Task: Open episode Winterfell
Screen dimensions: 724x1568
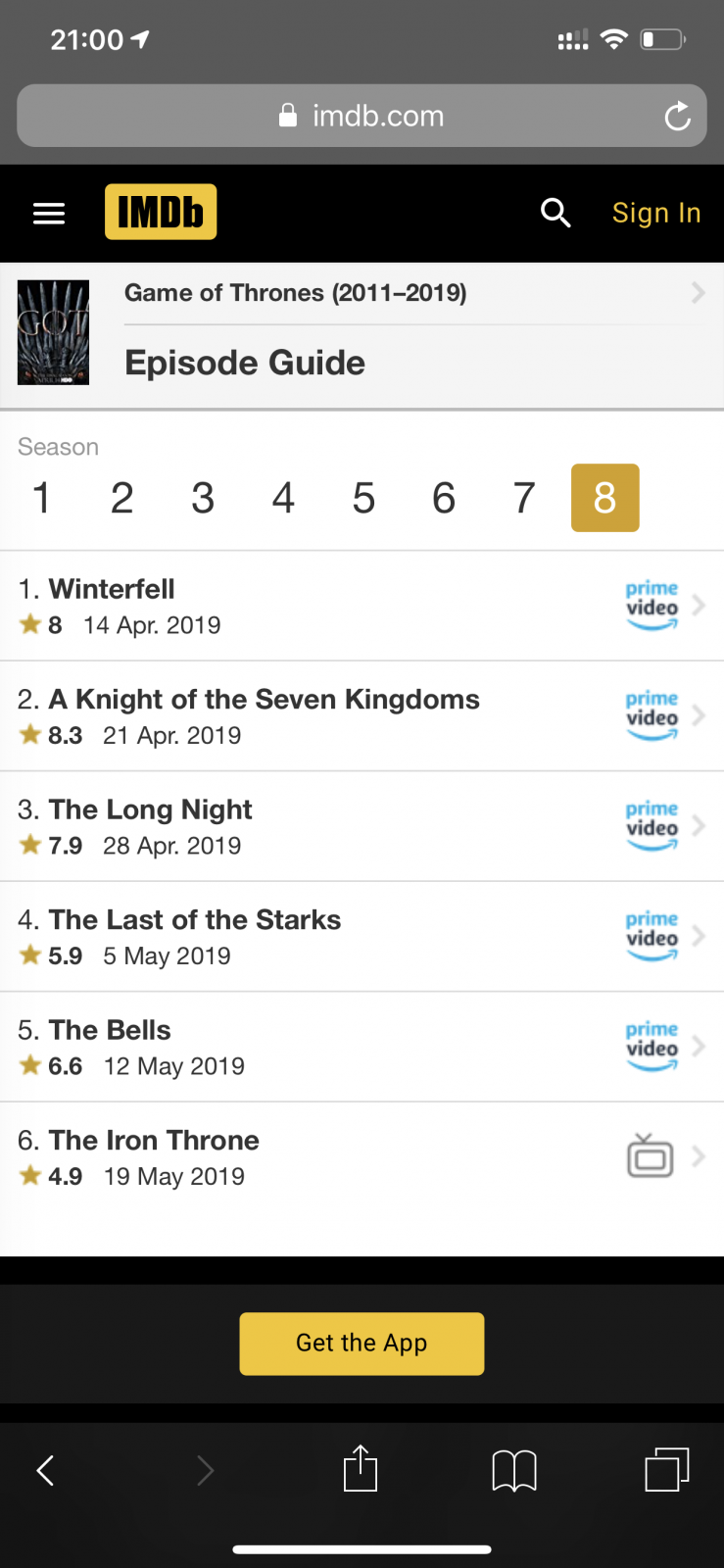Action: tap(362, 606)
